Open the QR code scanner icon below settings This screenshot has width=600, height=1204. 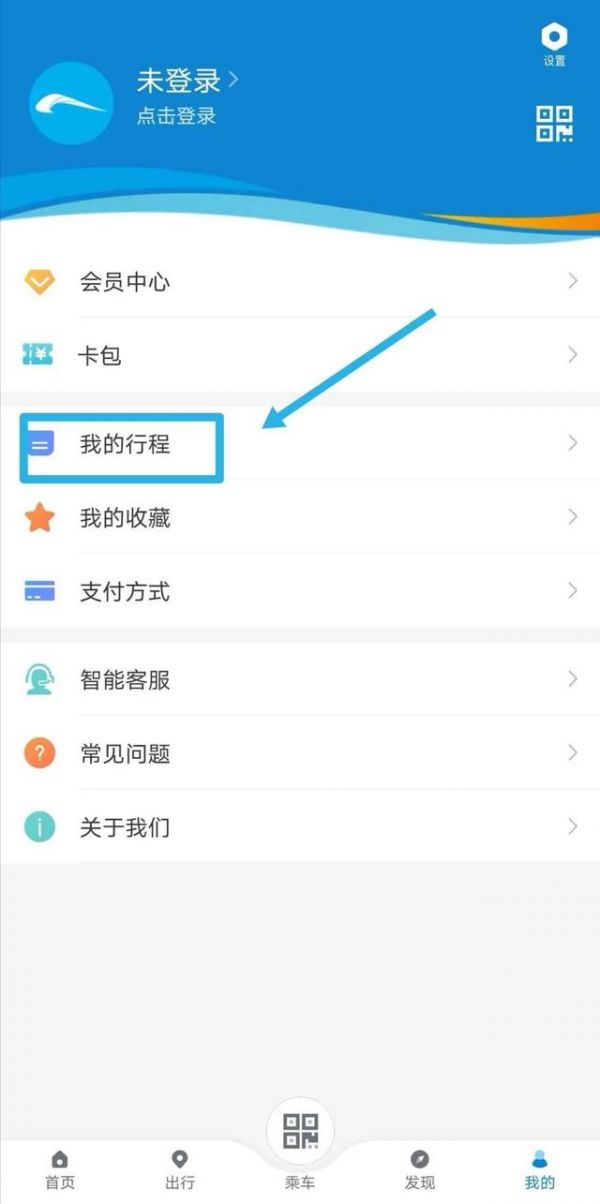pyautogui.click(x=554, y=124)
